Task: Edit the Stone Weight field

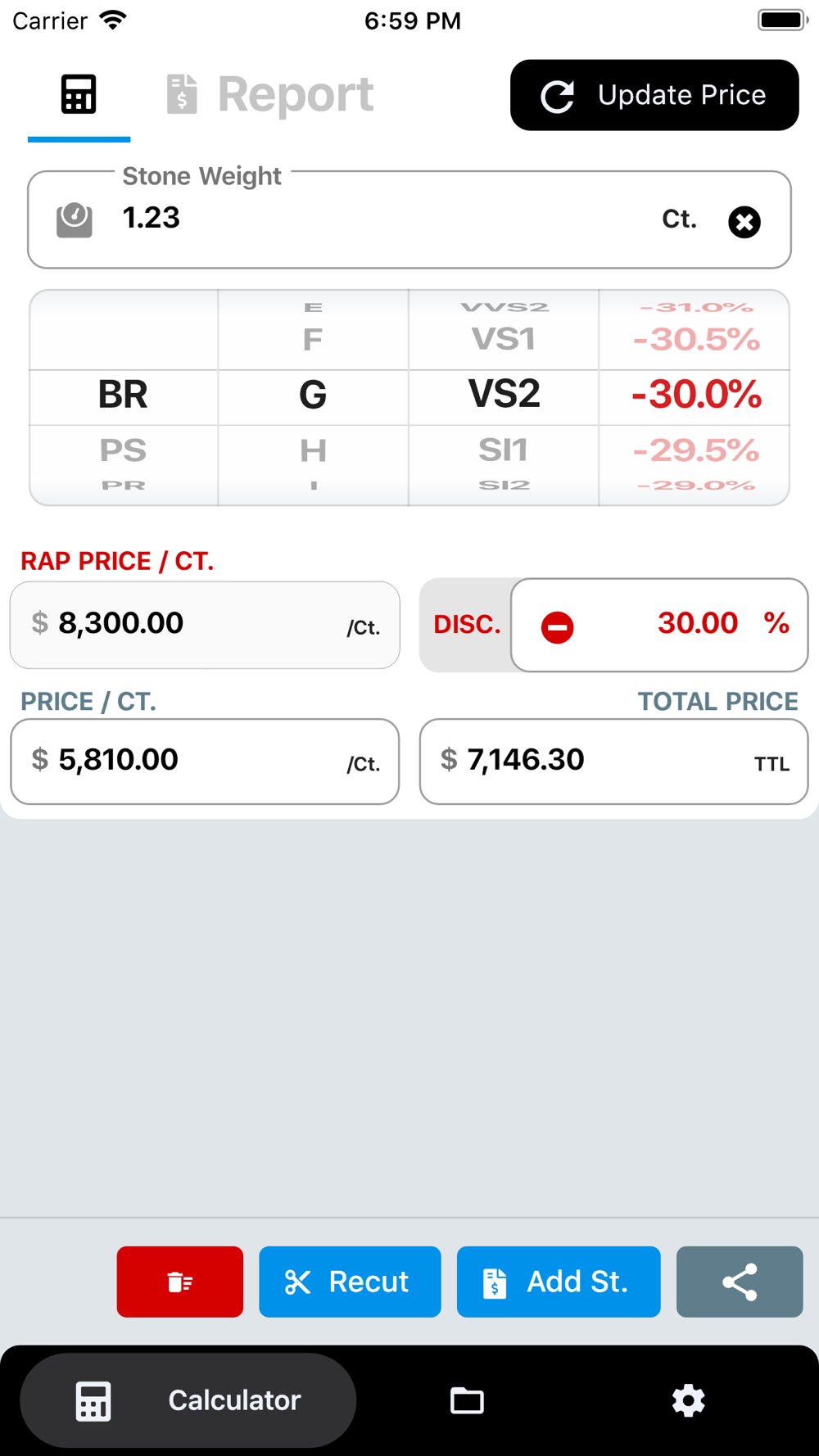Action: tap(385, 219)
